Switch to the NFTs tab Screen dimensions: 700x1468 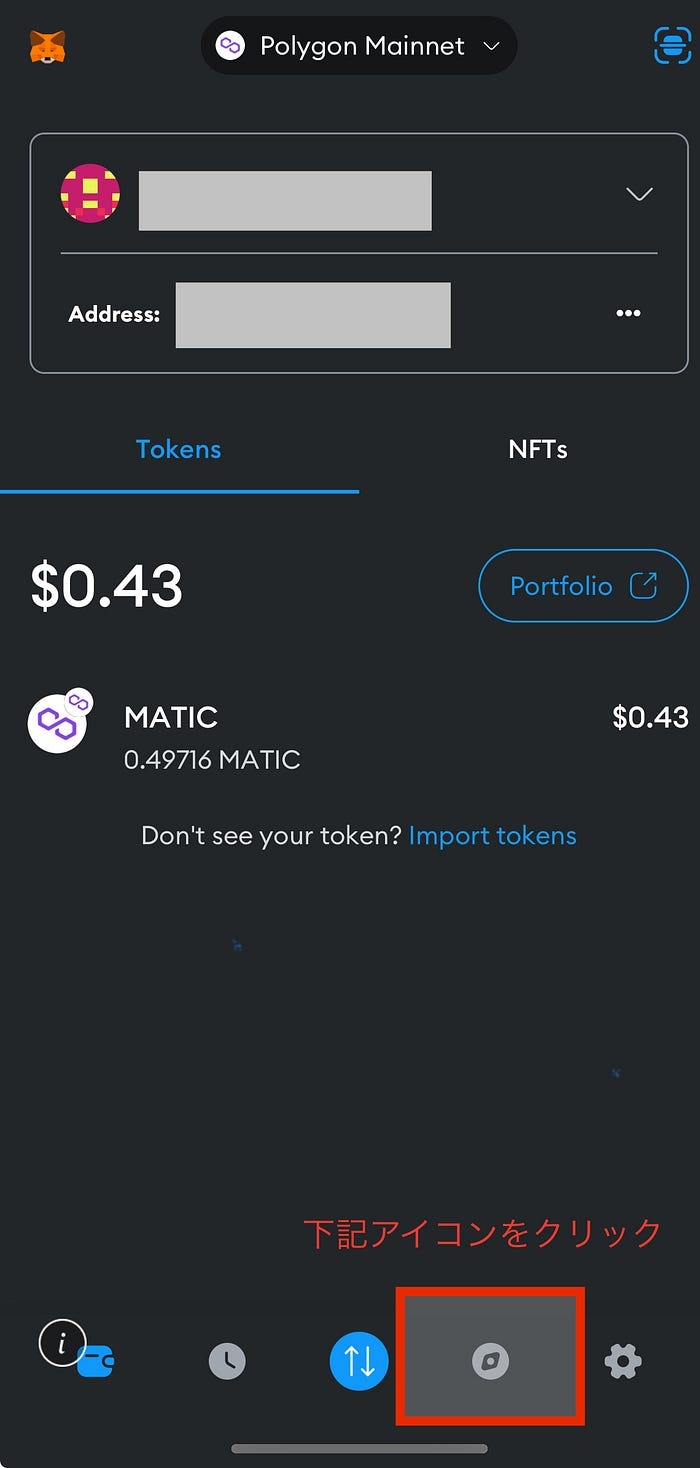point(538,450)
